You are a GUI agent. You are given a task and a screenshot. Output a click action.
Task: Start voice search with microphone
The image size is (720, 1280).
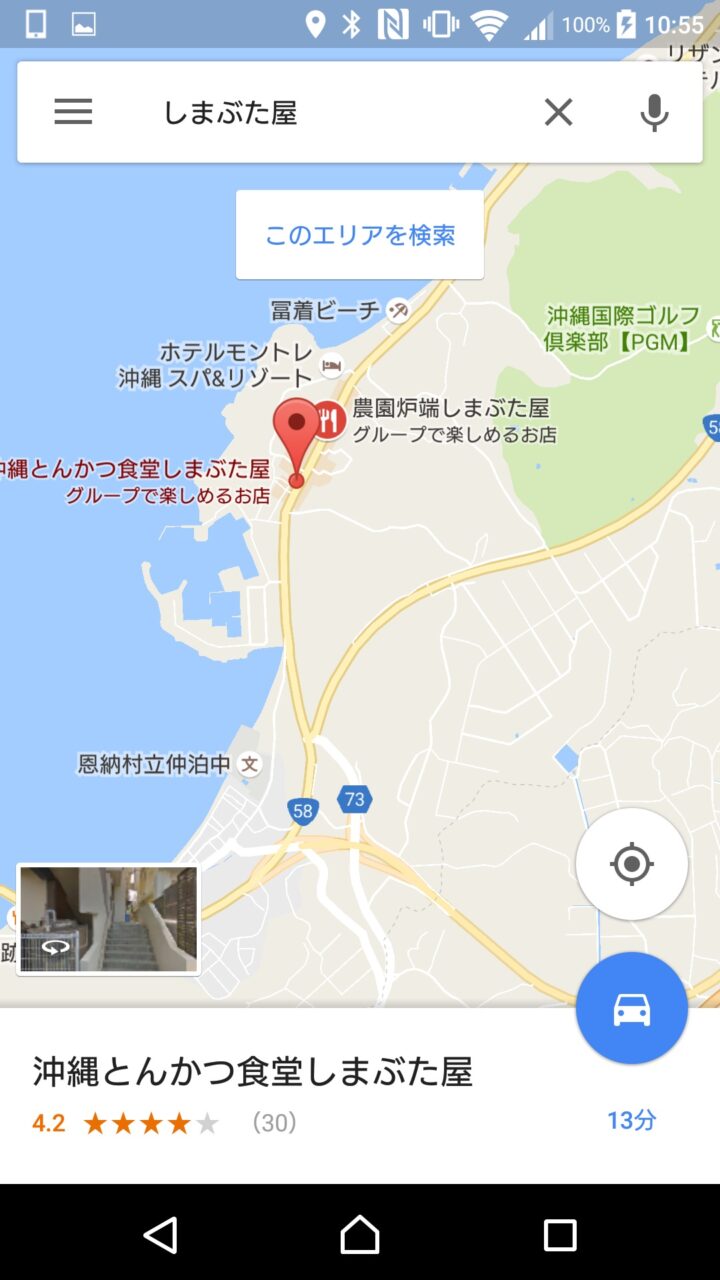tap(654, 112)
